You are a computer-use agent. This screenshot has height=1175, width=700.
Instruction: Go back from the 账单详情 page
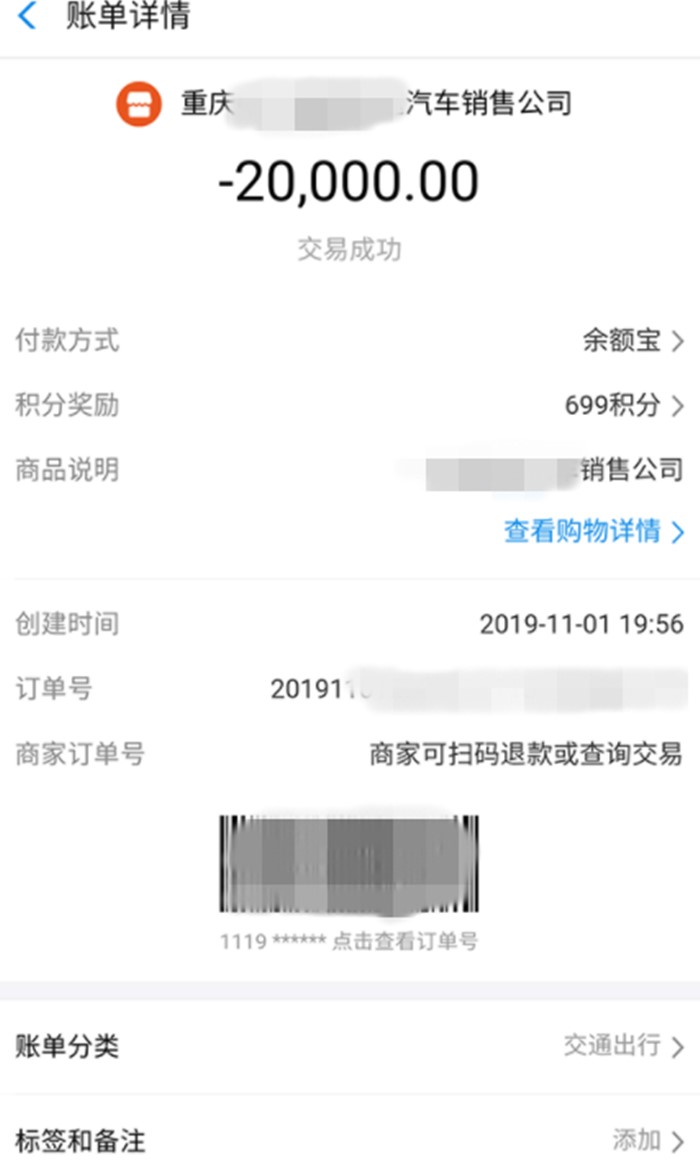(x=28, y=17)
